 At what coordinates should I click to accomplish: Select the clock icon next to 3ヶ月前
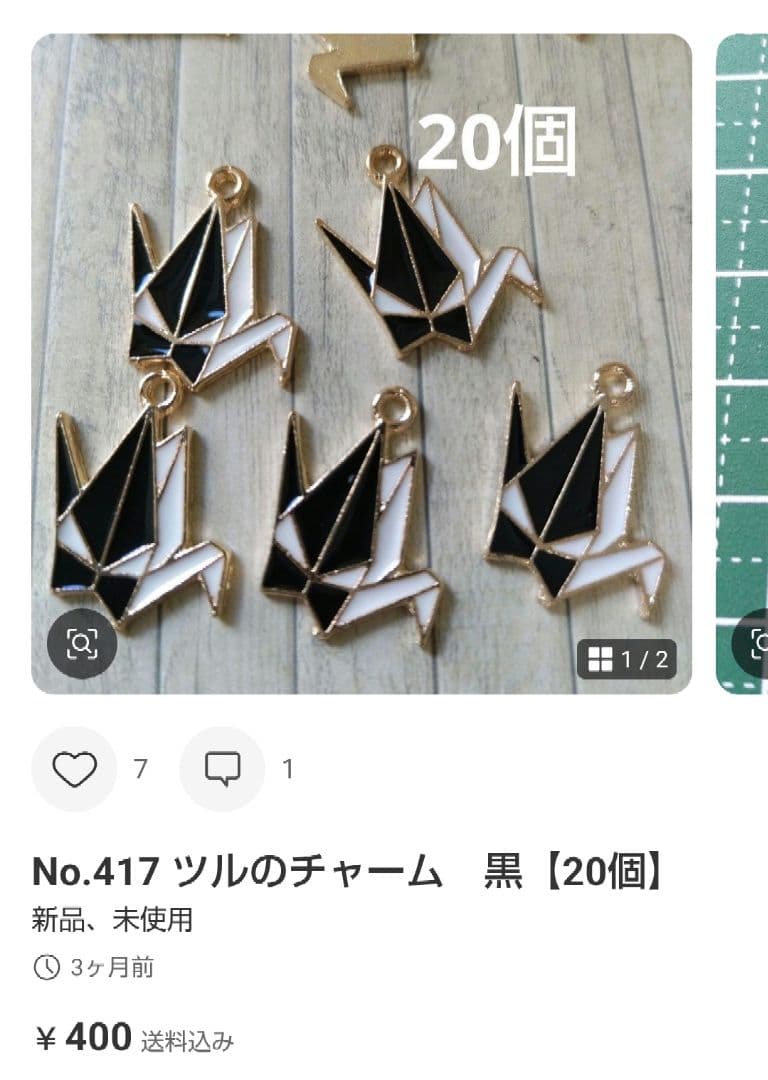pos(48,966)
